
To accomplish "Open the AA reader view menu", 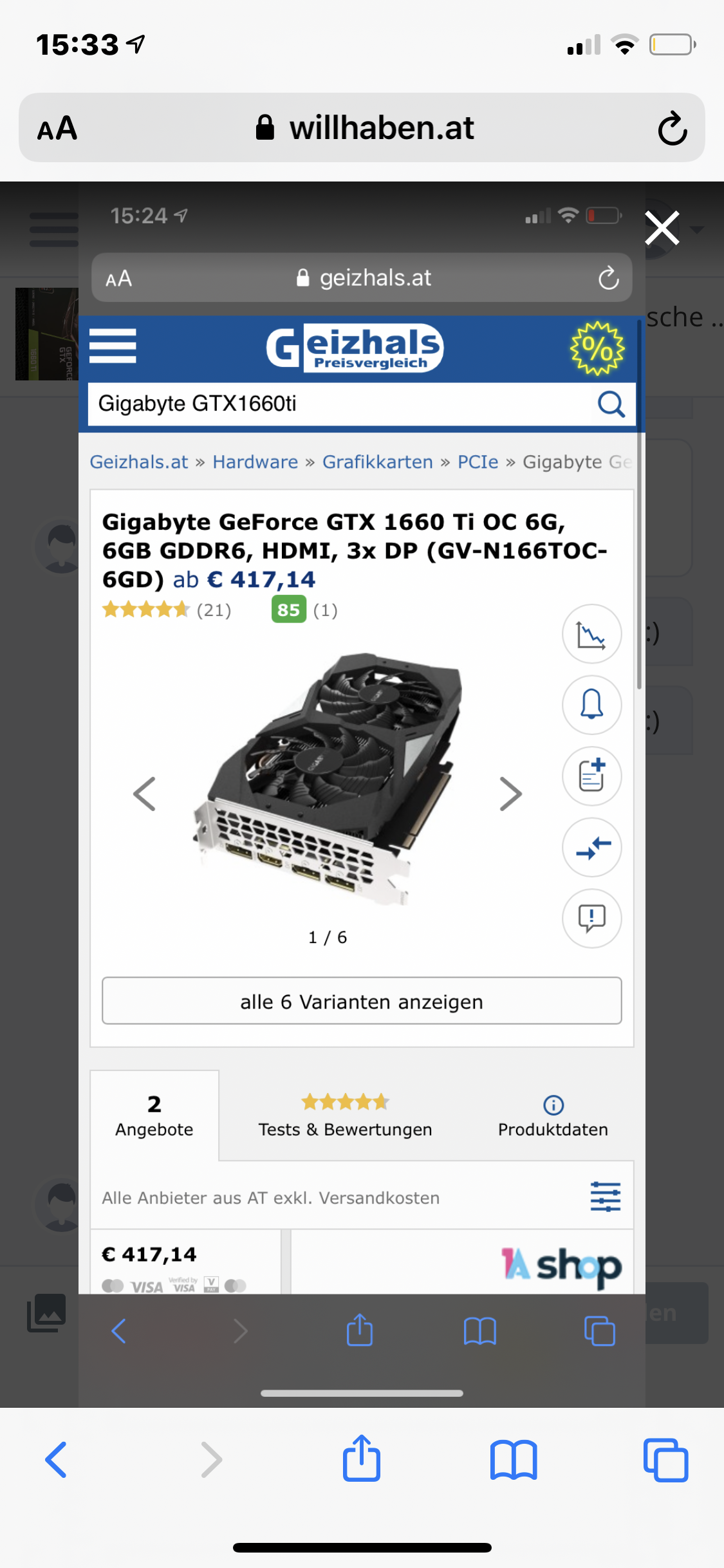I will coord(57,129).
